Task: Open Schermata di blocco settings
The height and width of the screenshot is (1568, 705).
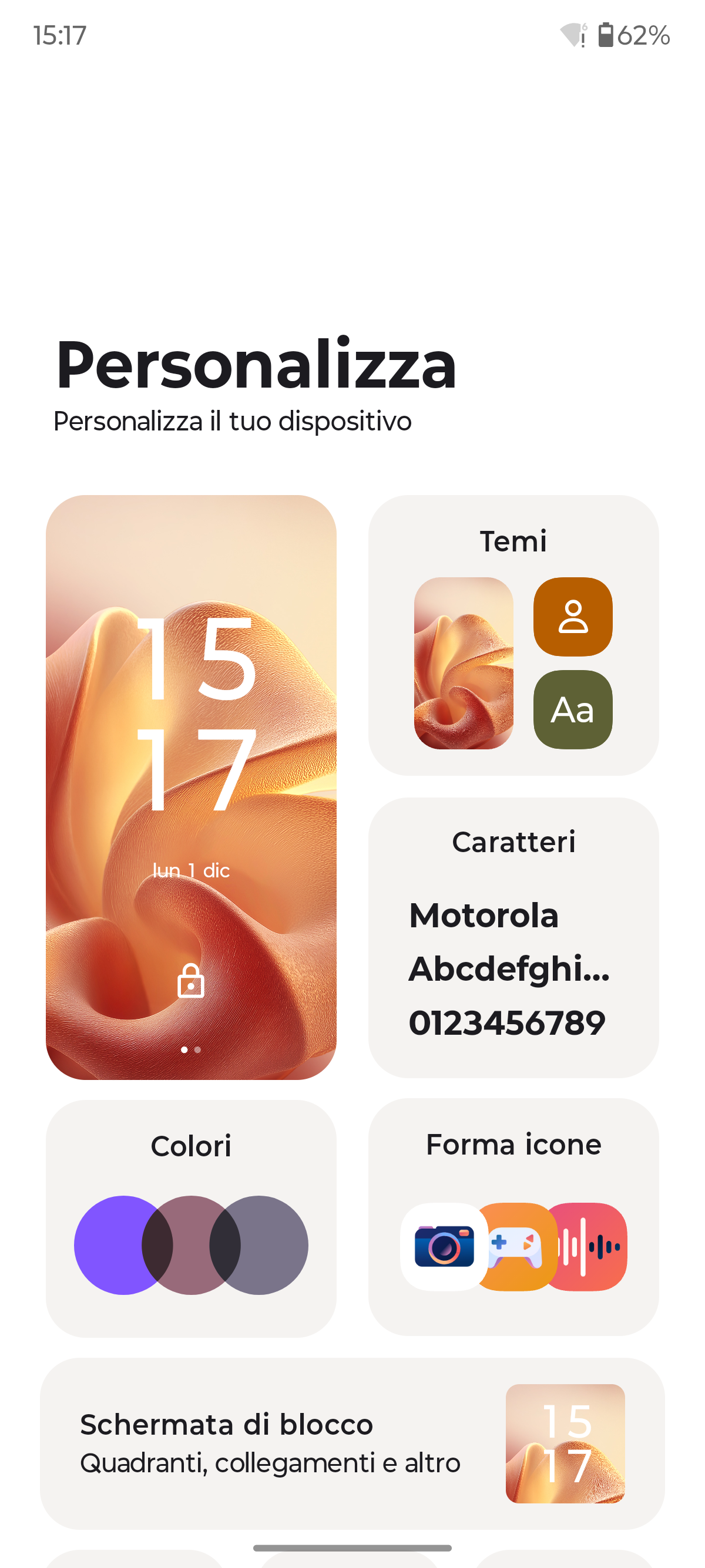Action: (352, 1442)
